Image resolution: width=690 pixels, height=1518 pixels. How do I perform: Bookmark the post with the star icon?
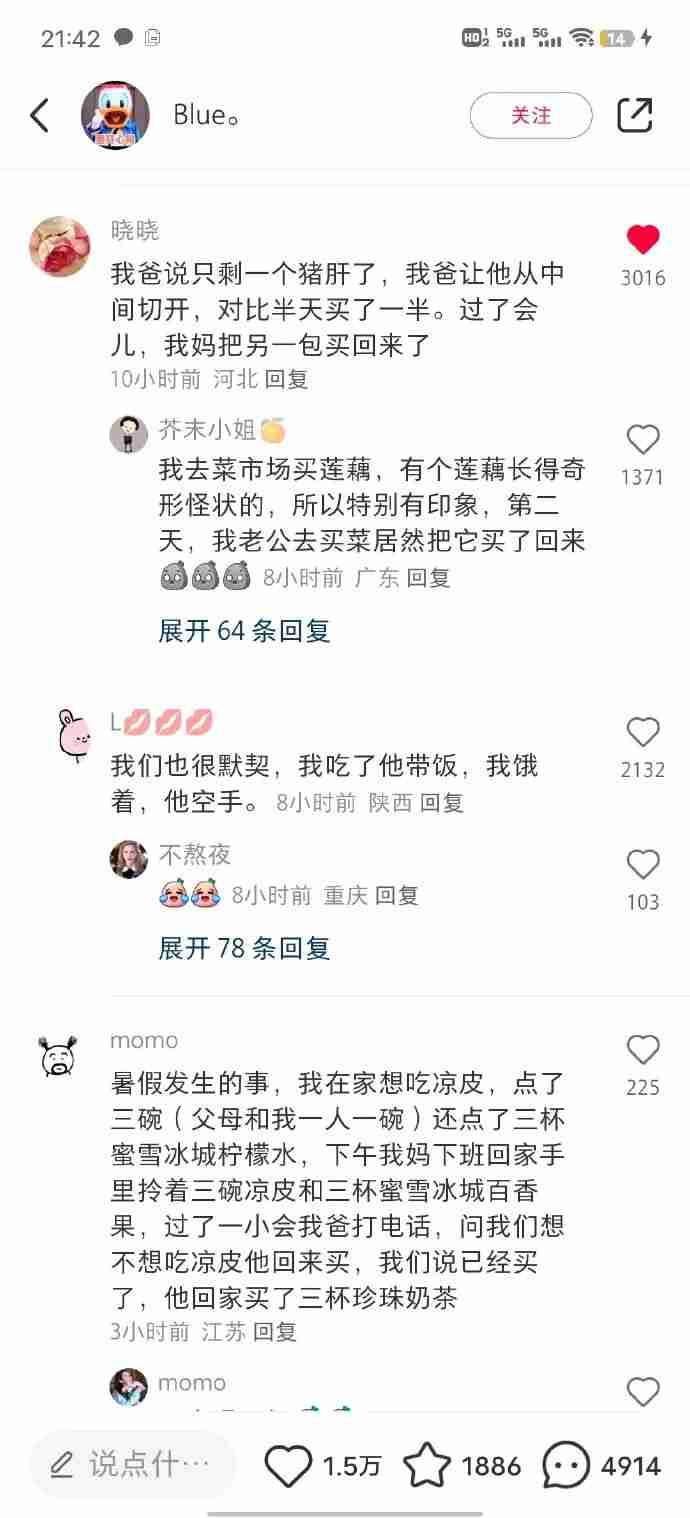pyautogui.click(x=427, y=1466)
